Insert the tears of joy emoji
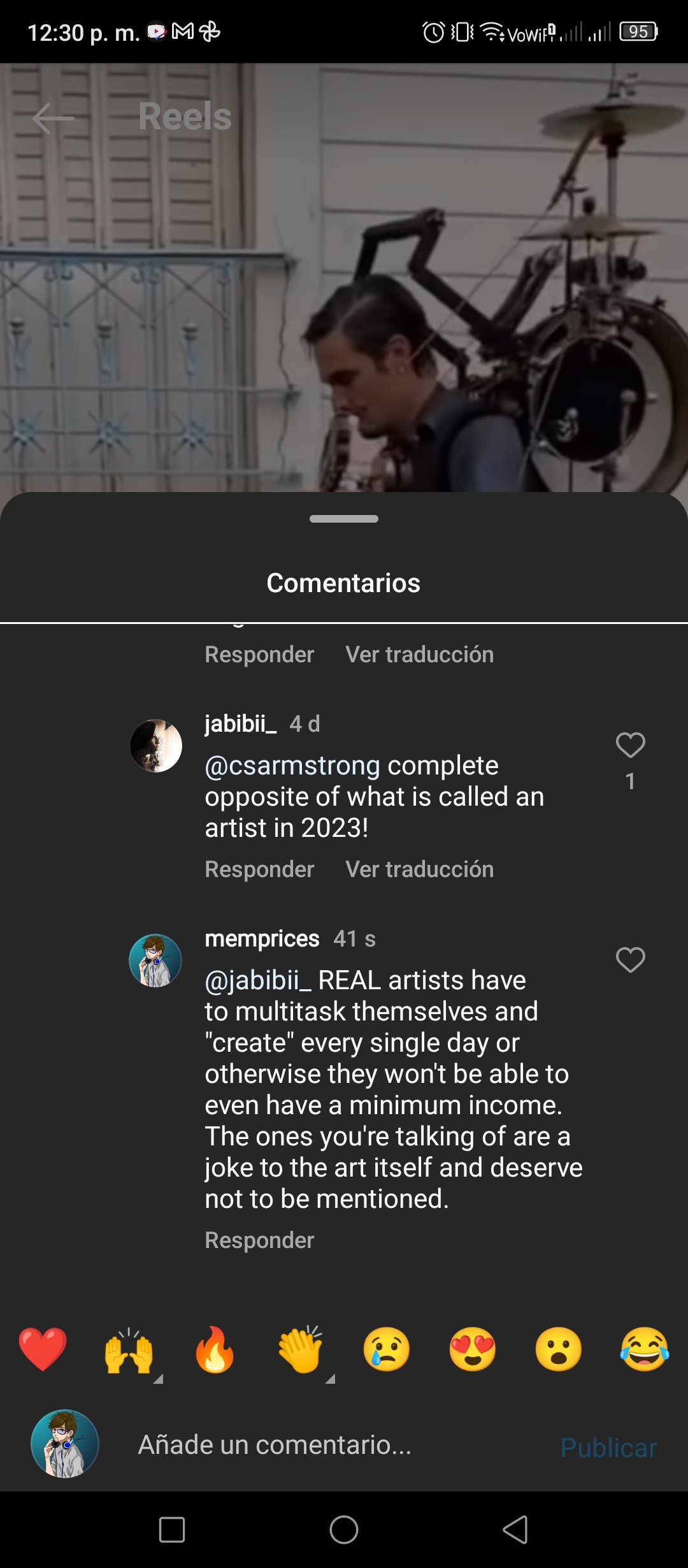Screen dimensions: 688x1568 [x=645, y=1349]
